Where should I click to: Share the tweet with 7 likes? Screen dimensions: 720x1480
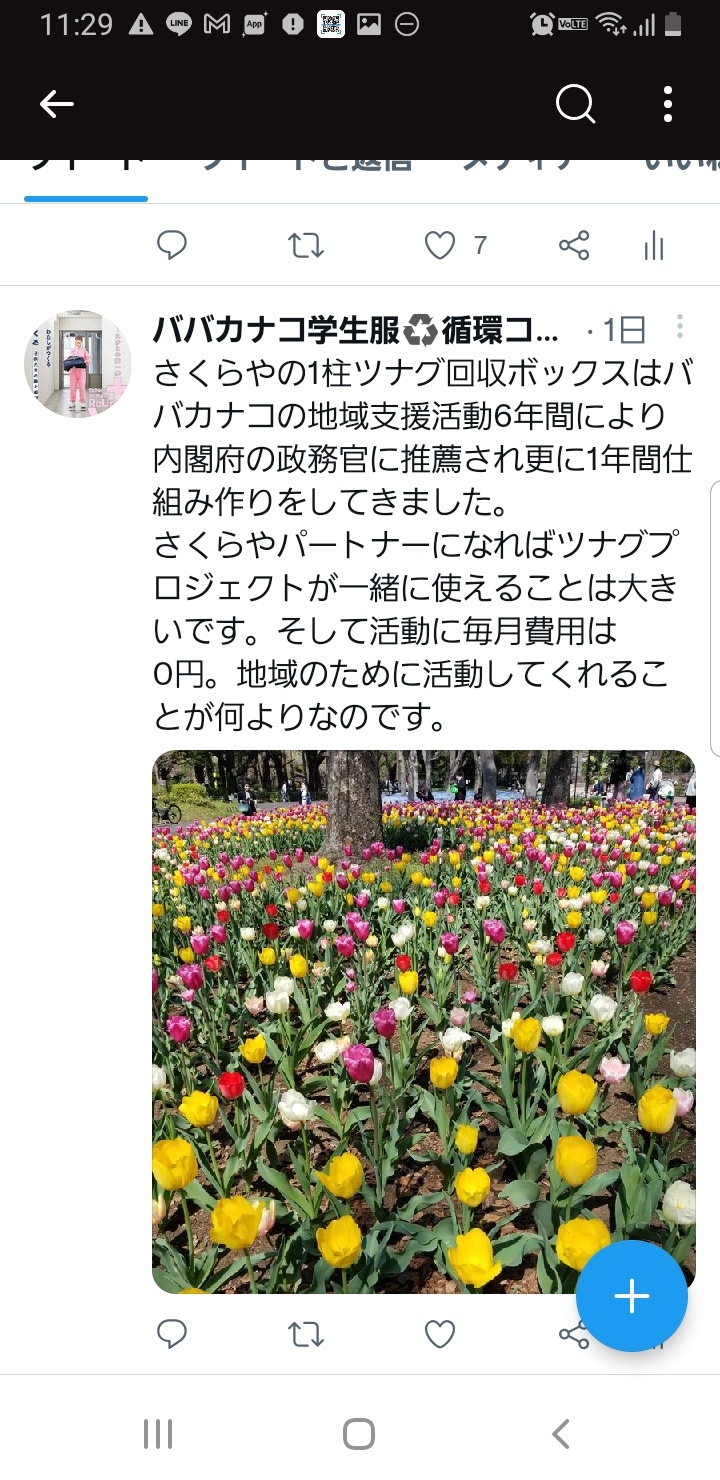pos(574,245)
